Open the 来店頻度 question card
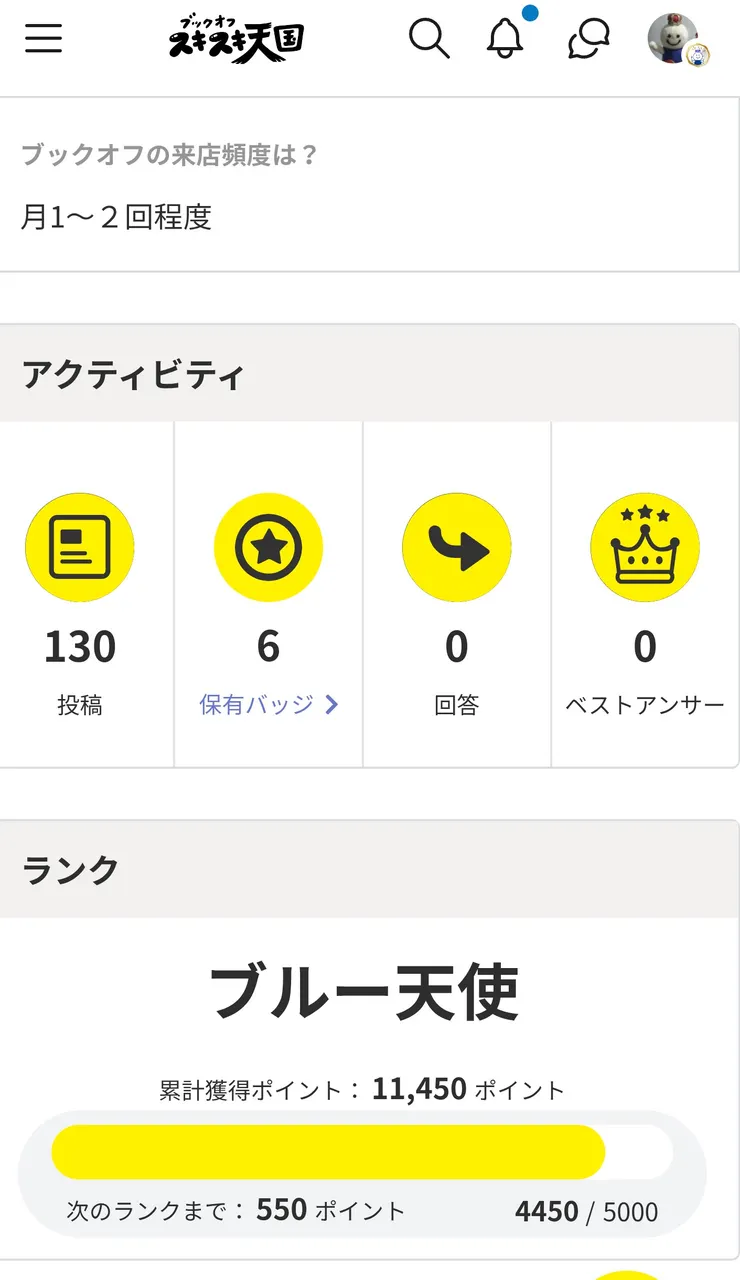The width and height of the screenshot is (740, 1280). tap(370, 185)
